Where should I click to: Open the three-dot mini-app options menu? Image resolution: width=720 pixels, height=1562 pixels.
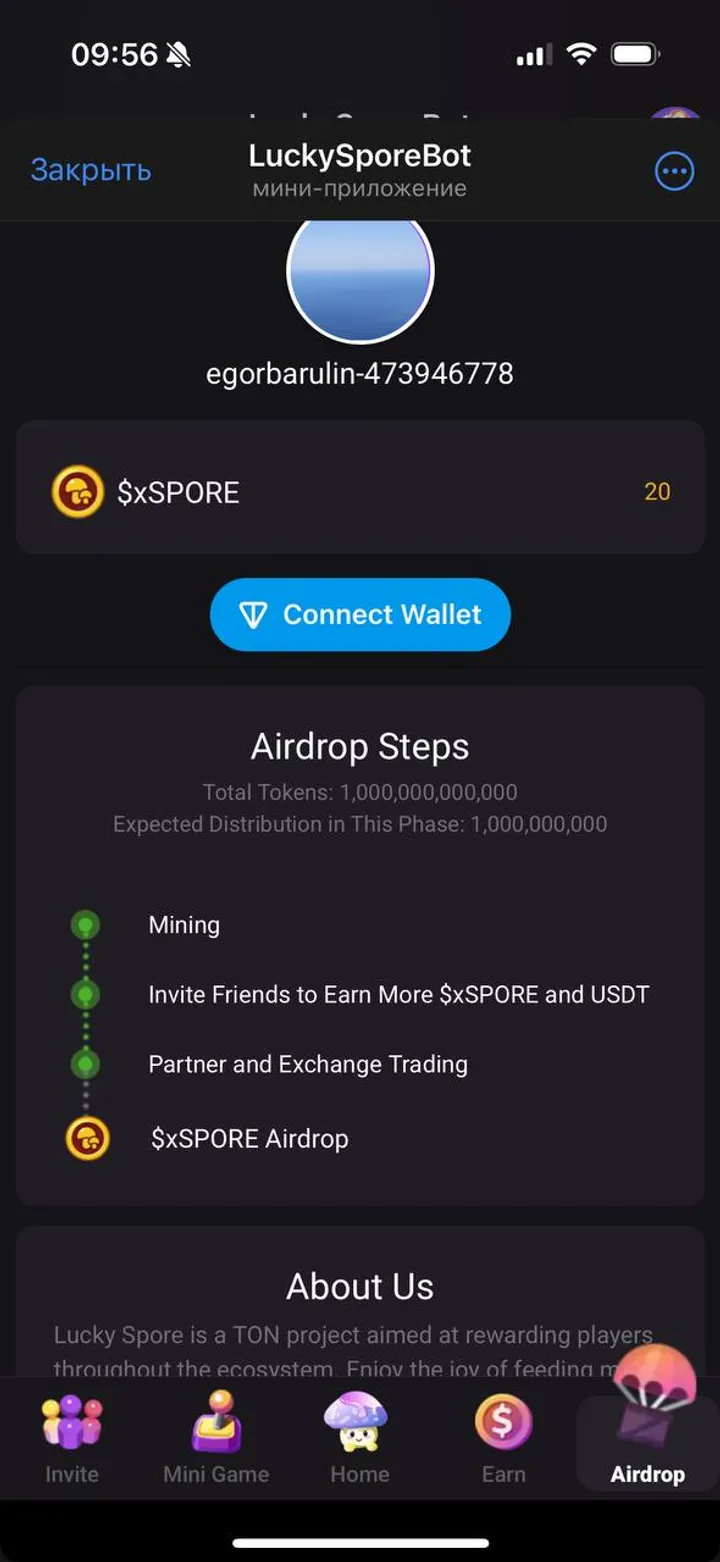[x=674, y=170]
